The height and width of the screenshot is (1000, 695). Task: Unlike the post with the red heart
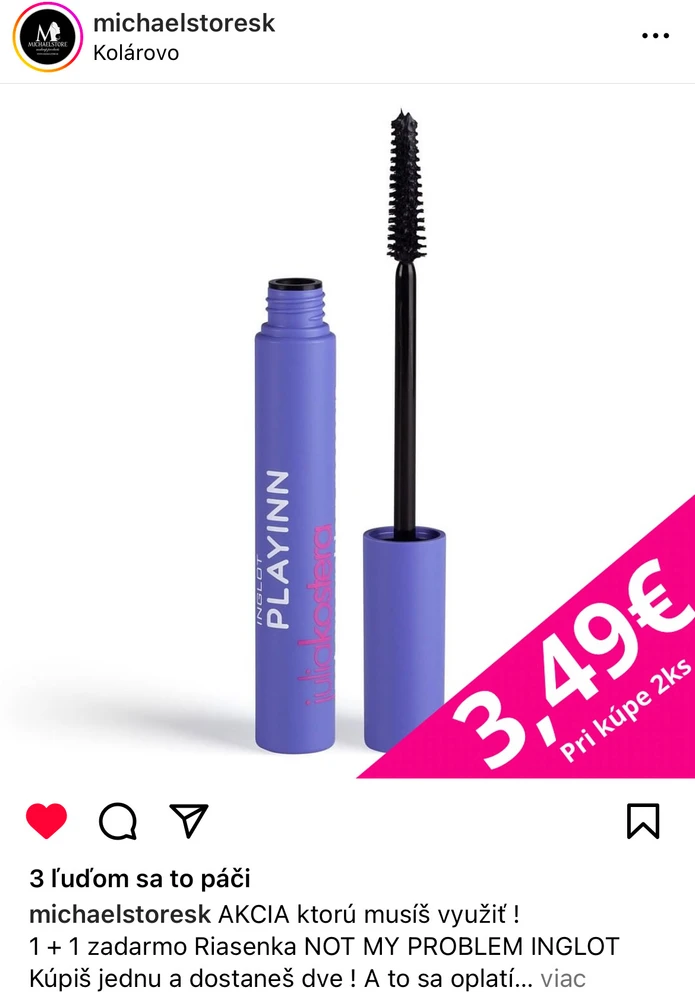[46, 821]
